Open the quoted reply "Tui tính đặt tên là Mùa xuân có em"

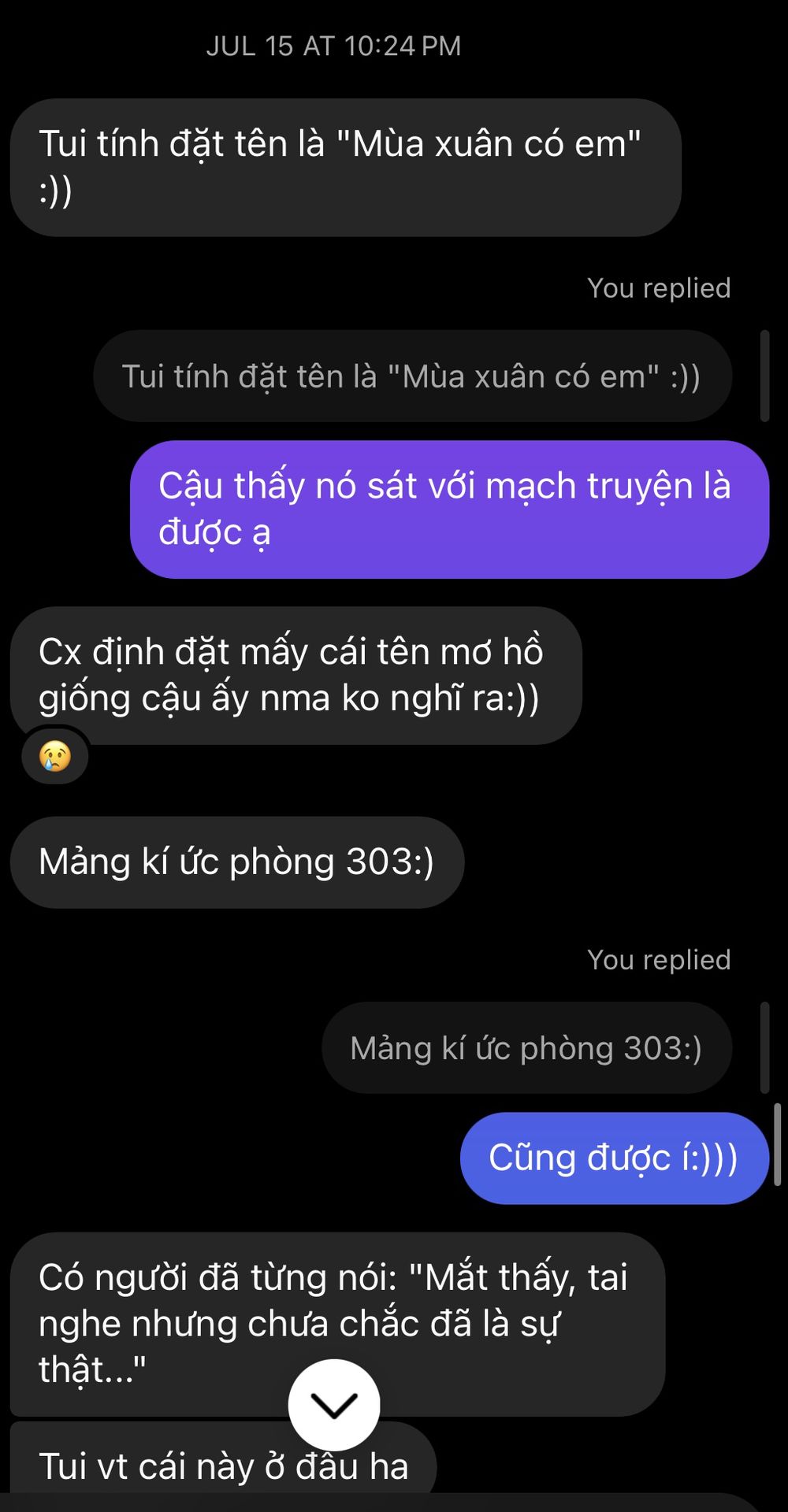pos(411,376)
